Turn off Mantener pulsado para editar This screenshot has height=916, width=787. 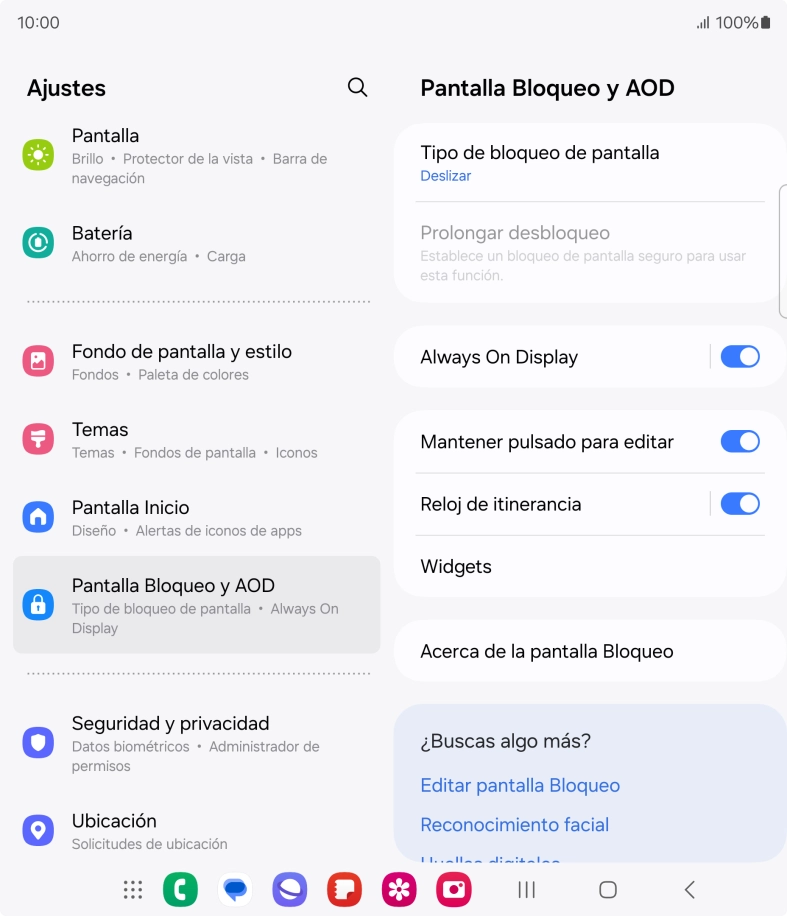[740, 441]
